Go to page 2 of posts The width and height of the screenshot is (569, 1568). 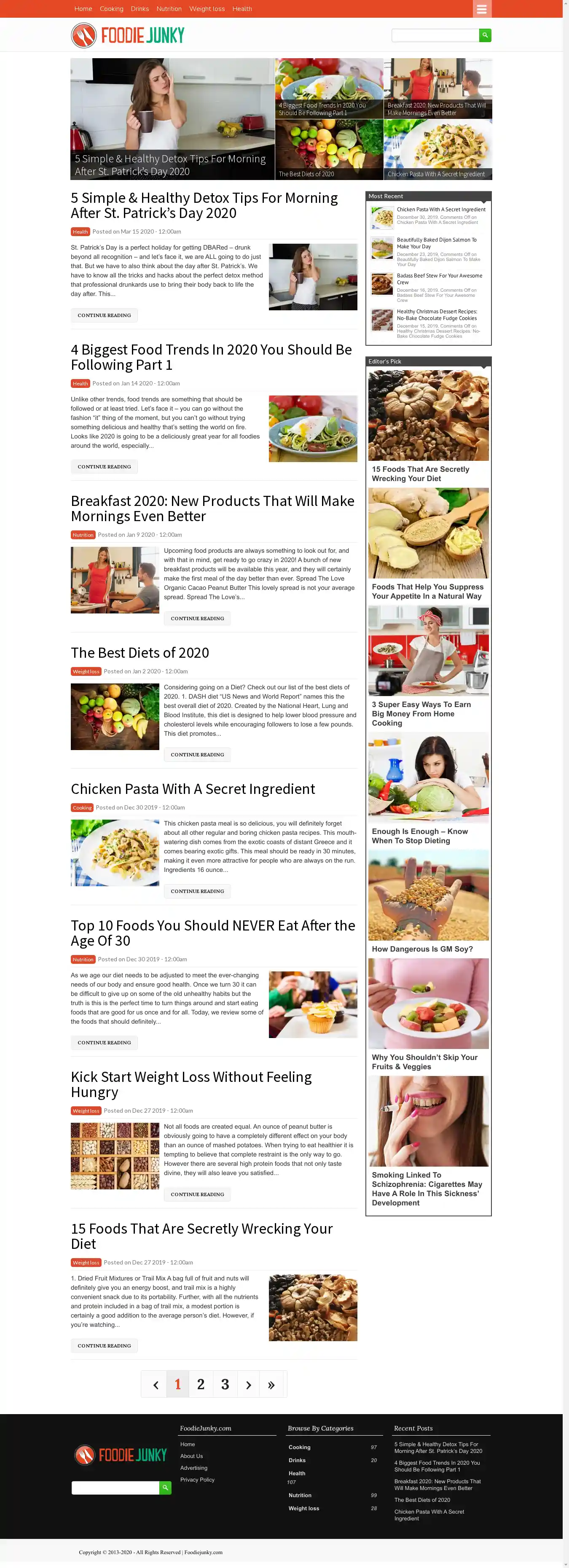point(201,1384)
